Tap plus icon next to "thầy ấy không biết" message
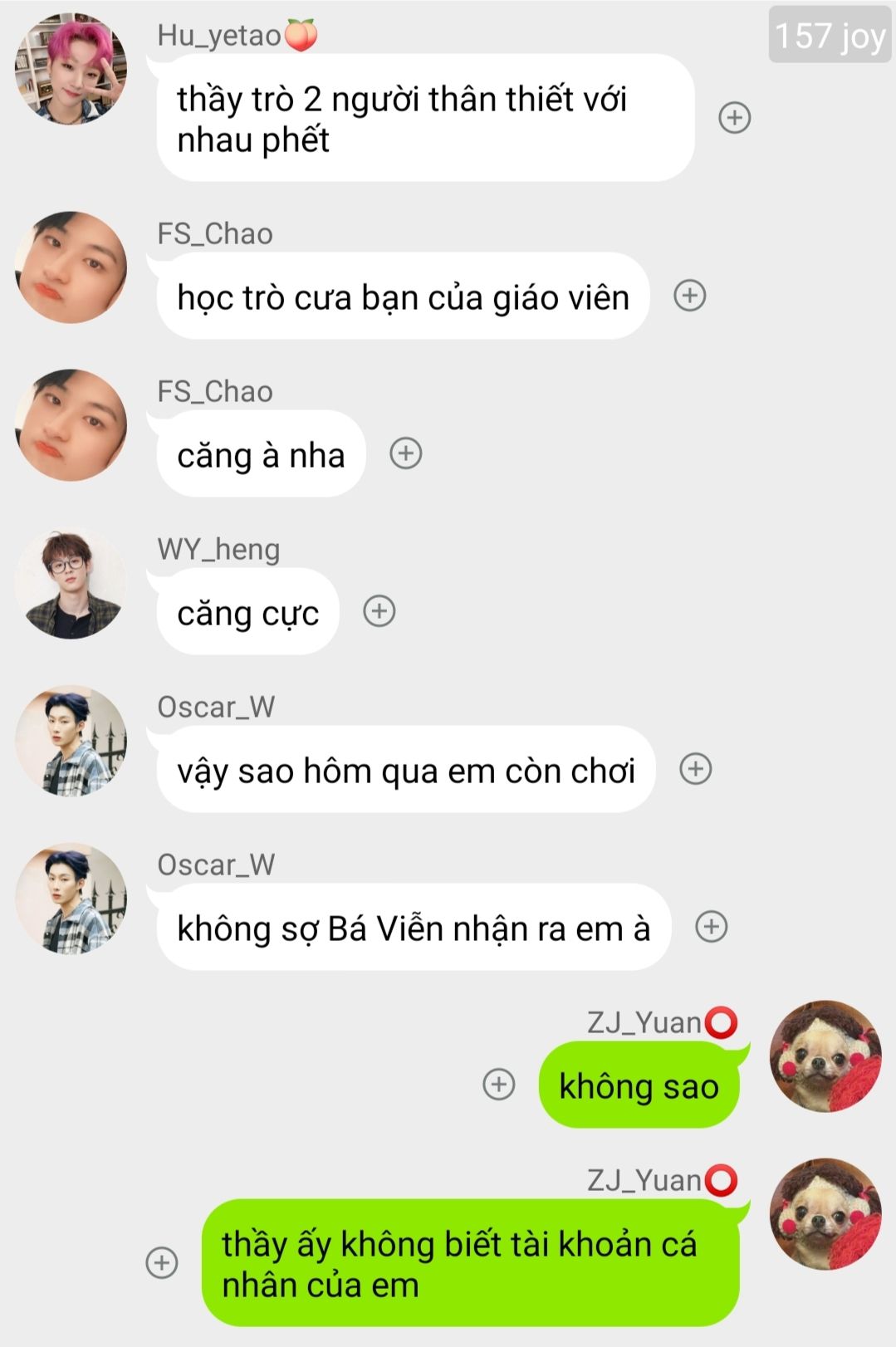 click(x=162, y=1262)
